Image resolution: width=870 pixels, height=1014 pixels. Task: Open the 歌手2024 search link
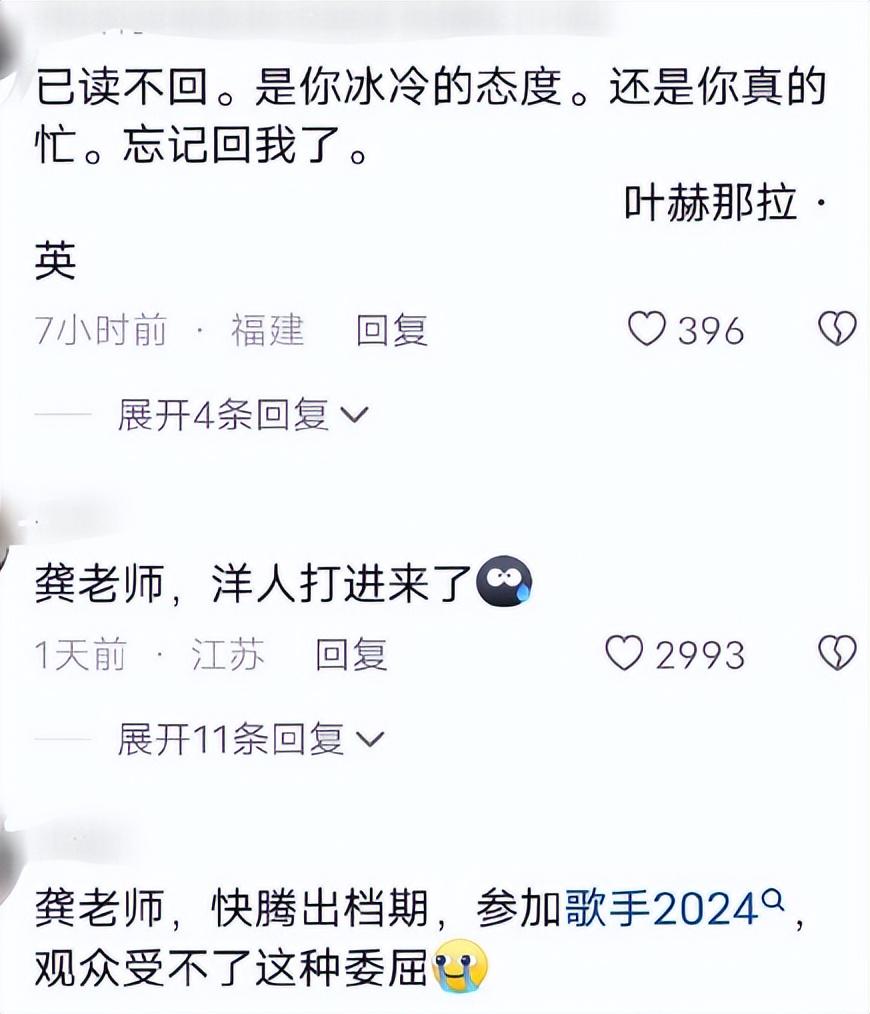point(673,911)
